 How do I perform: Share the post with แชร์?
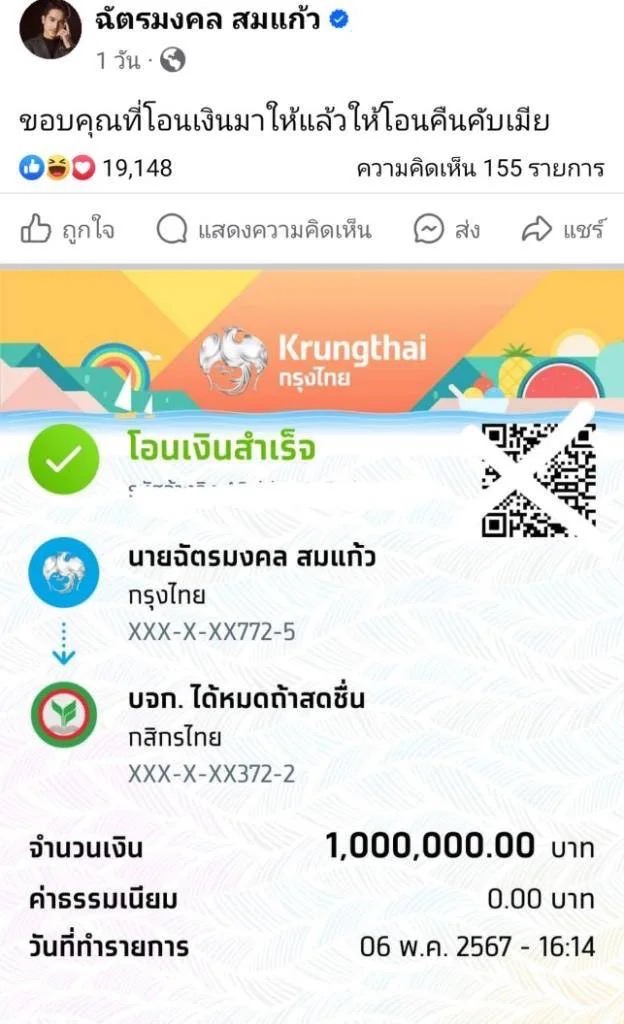click(x=563, y=230)
